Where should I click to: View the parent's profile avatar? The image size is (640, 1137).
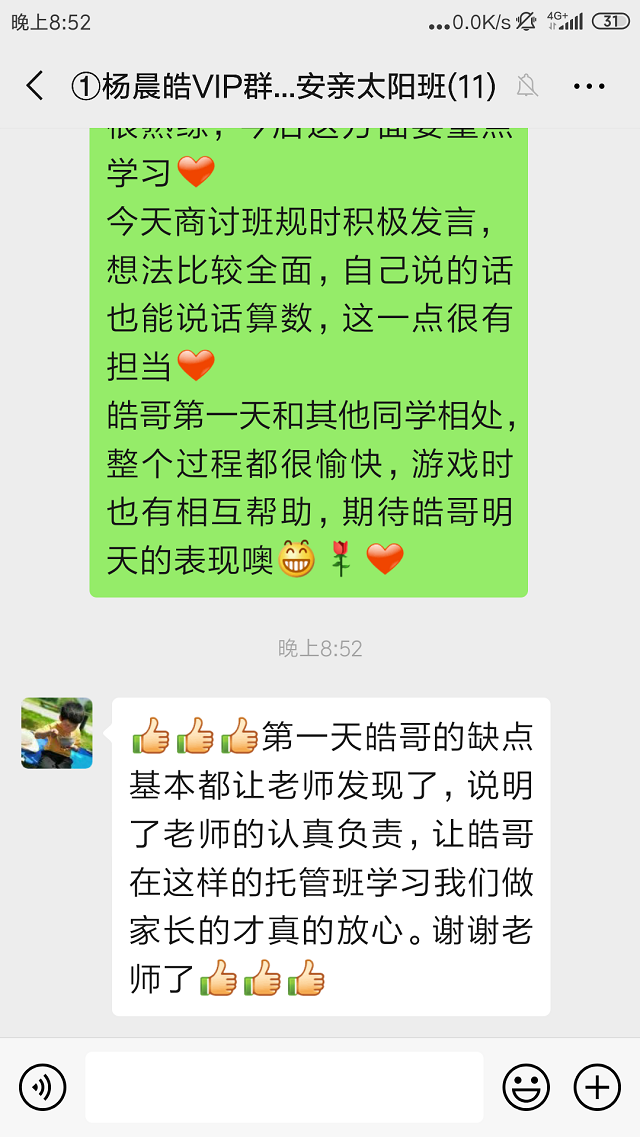point(57,733)
